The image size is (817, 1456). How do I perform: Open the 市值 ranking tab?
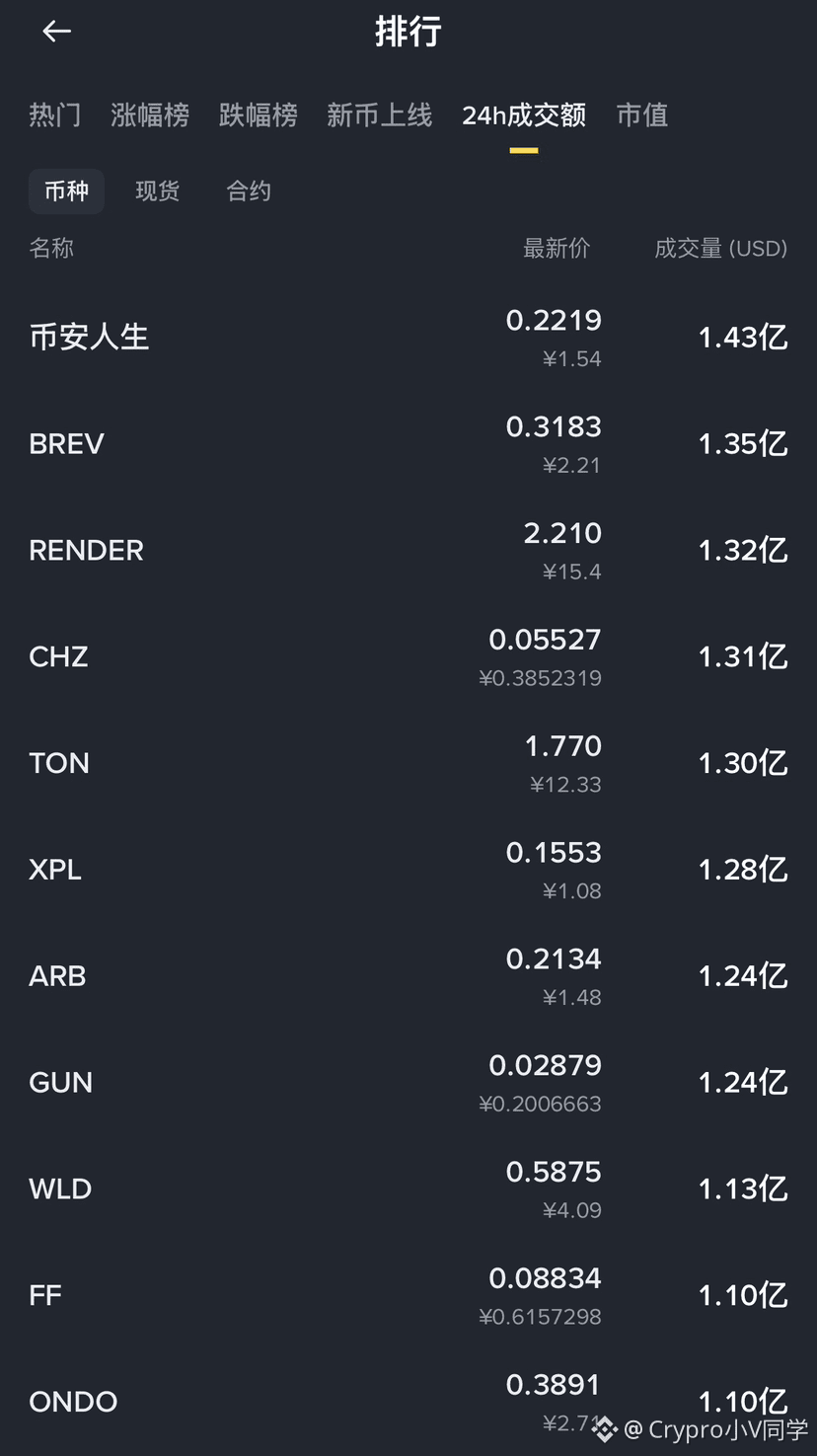(x=642, y=115)
